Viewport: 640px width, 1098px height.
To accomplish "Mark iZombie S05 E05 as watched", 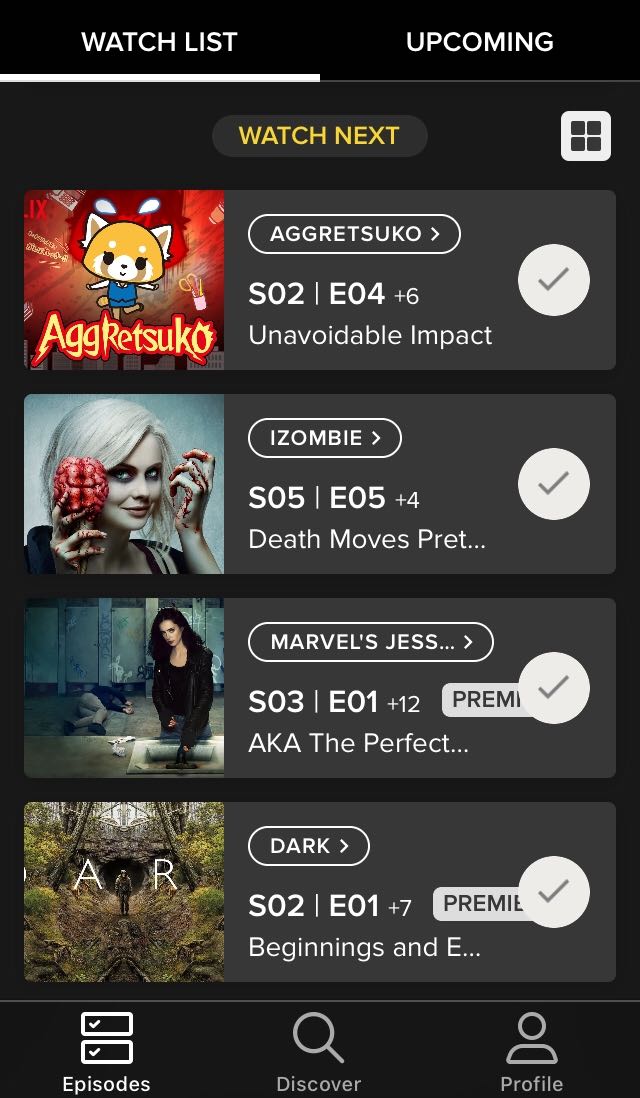I will [x=553, y=484].
